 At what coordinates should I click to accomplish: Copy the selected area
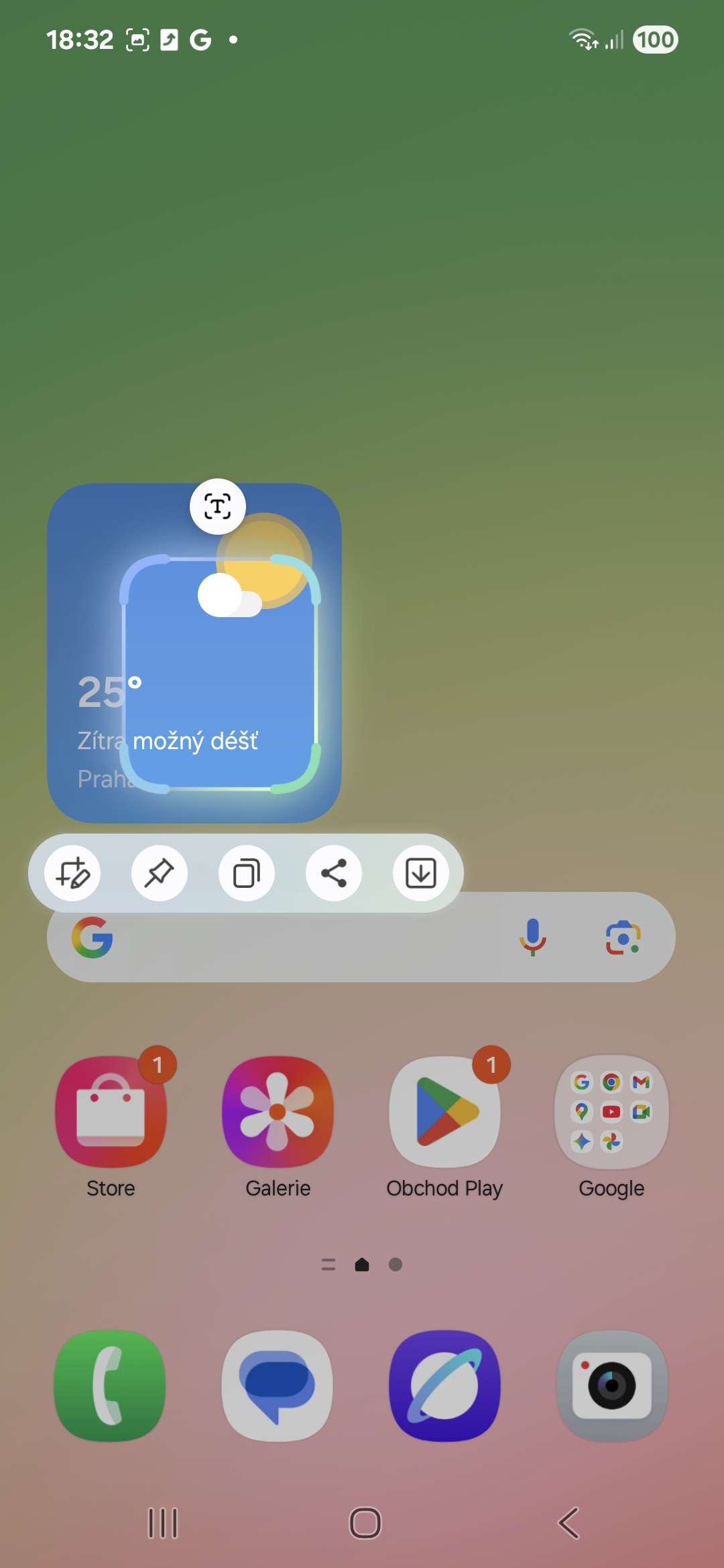[x=247, y=873]
